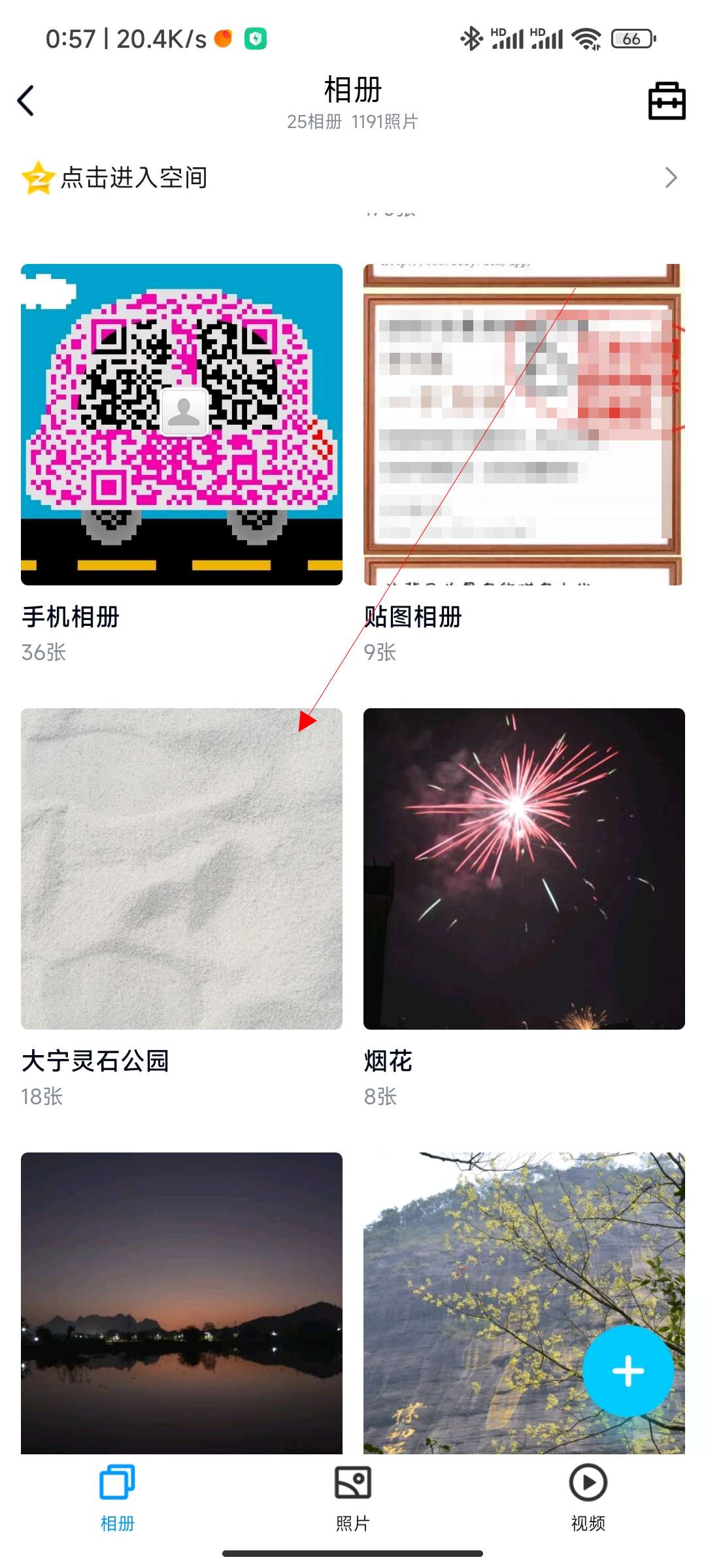Image resolution: width=706 pixels, height=1568 pixels.
Task: Open the toolbox icon in header
Action: pyautogui.click(x=667, y=101)
